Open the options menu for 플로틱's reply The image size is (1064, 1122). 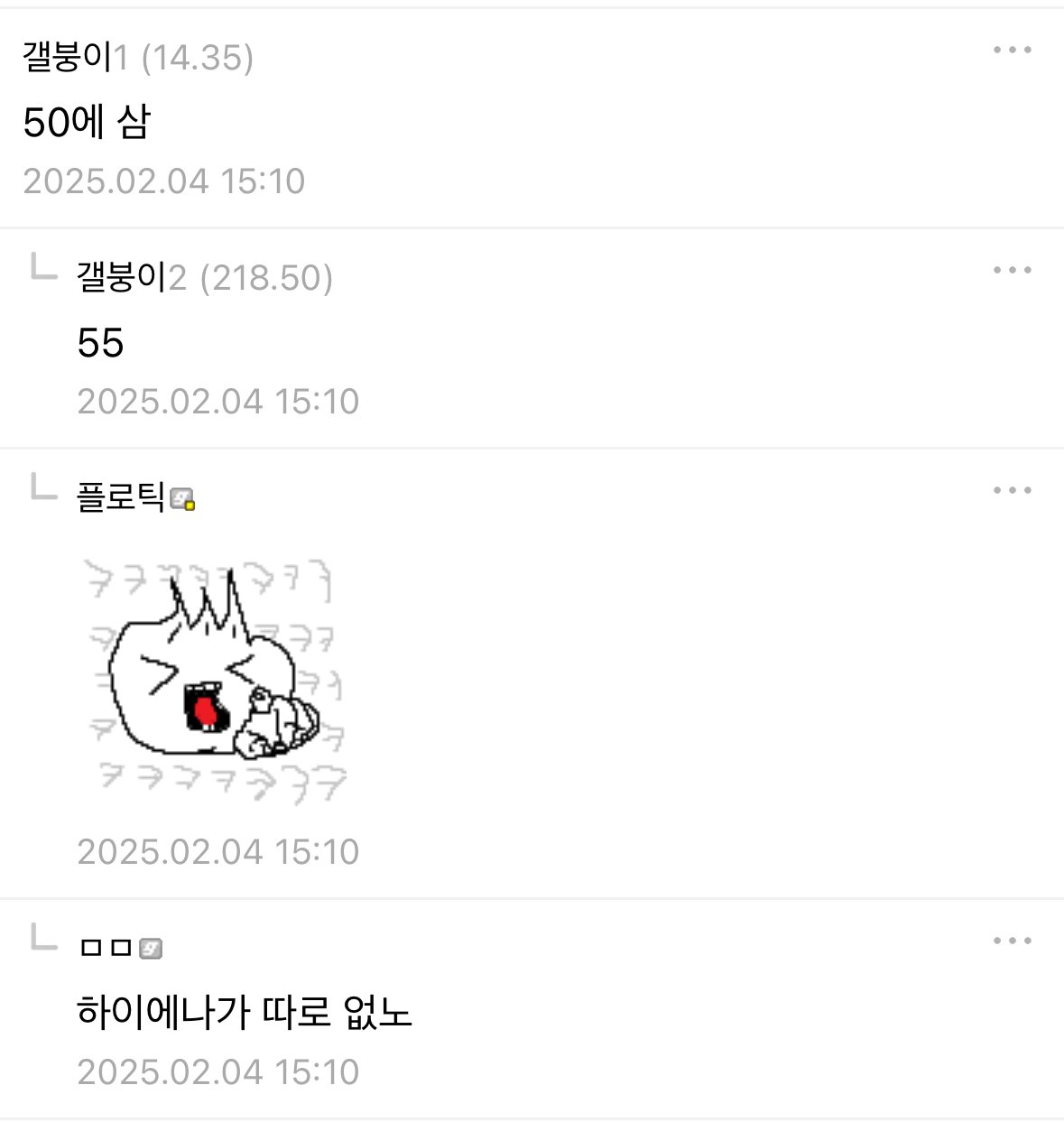(x=1012, y=490)
